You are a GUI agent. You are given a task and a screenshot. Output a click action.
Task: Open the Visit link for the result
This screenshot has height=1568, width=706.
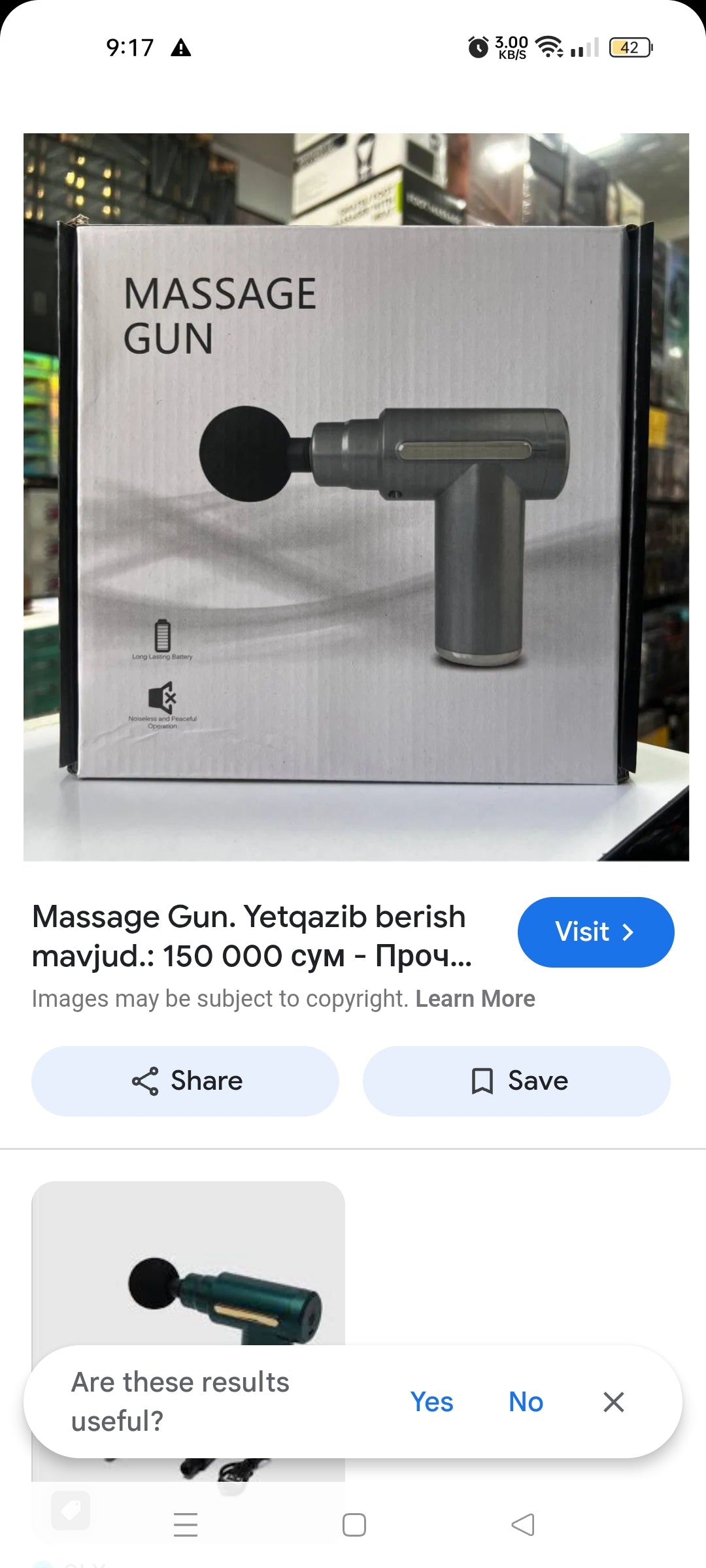click(596, 932)
